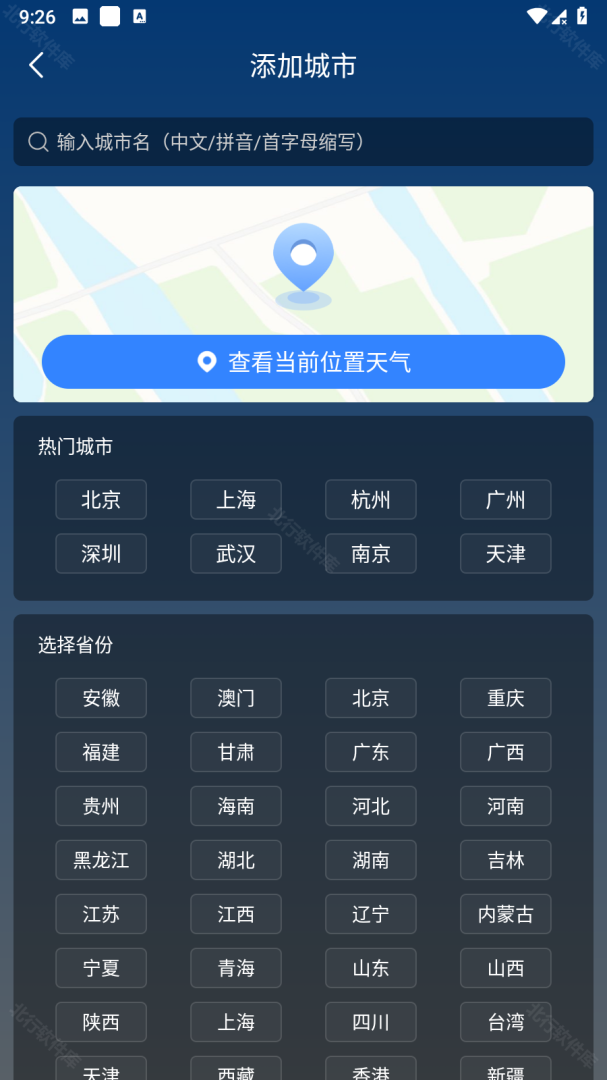Viewport: 607px width, 1080px height.
Task: Pick 深圳 from hot cities
Action: (101, 553)
